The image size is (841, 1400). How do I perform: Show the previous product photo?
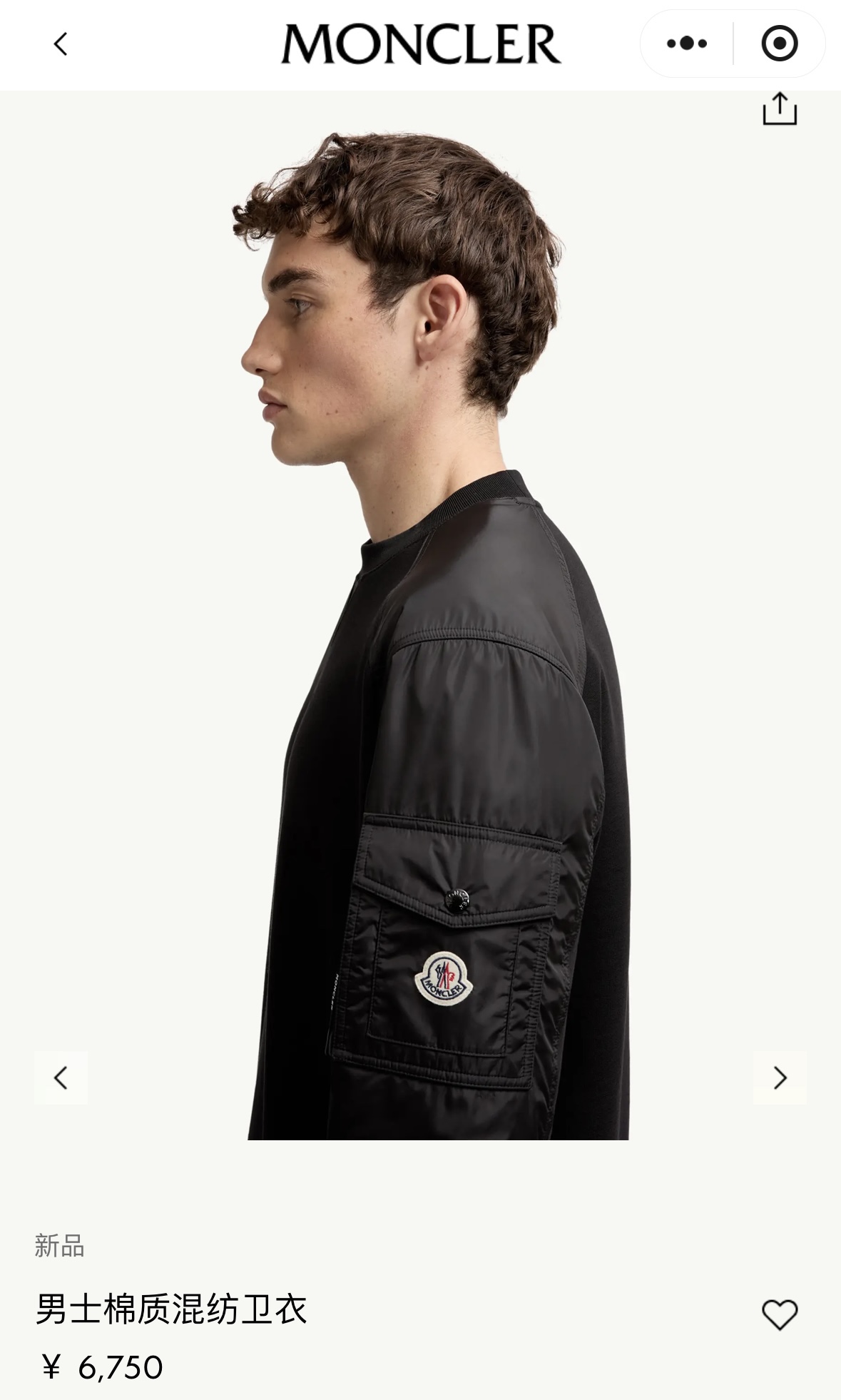61,1077
